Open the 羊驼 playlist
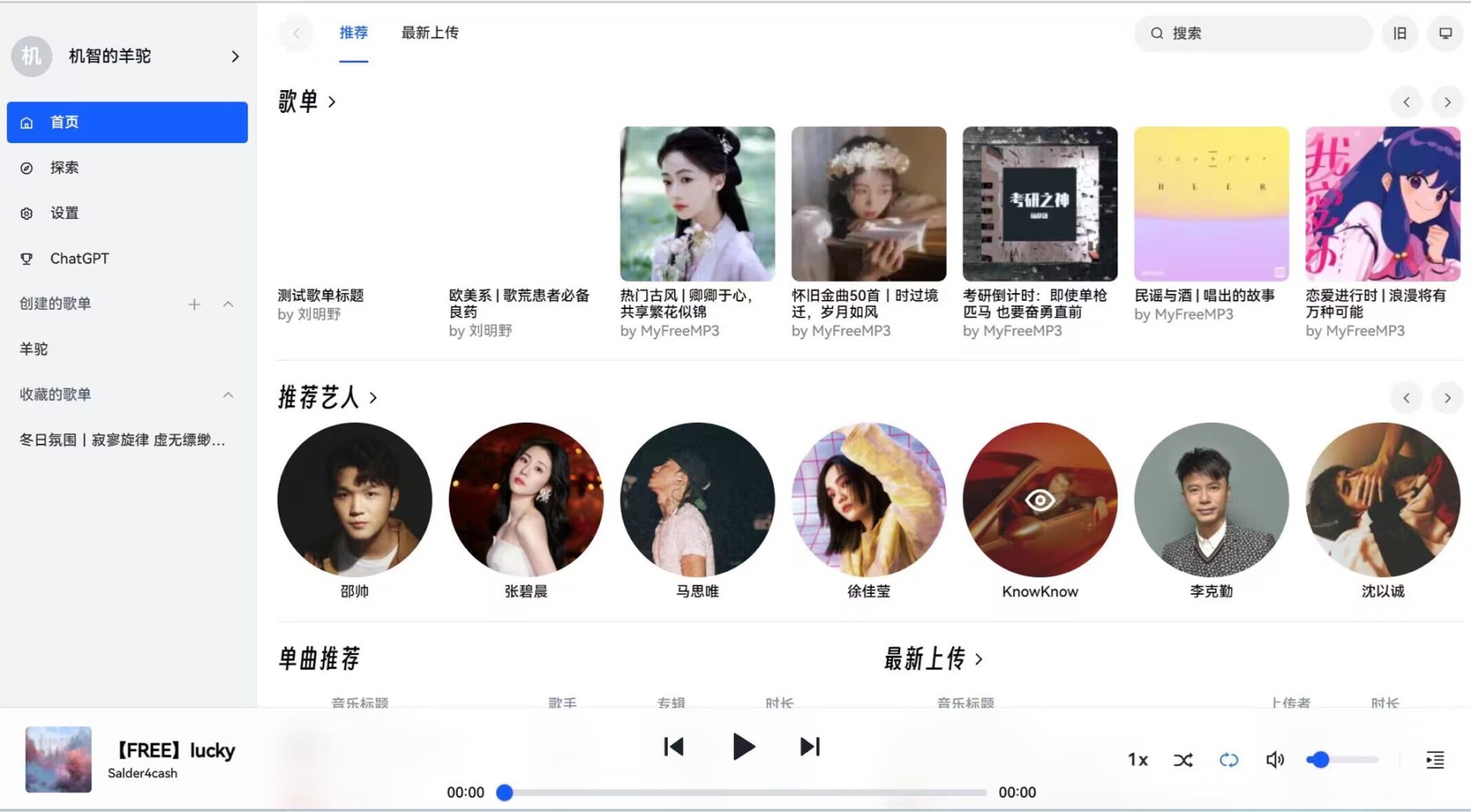The height and width of the screenshot is (812, 1471). [x=34, y=349]
